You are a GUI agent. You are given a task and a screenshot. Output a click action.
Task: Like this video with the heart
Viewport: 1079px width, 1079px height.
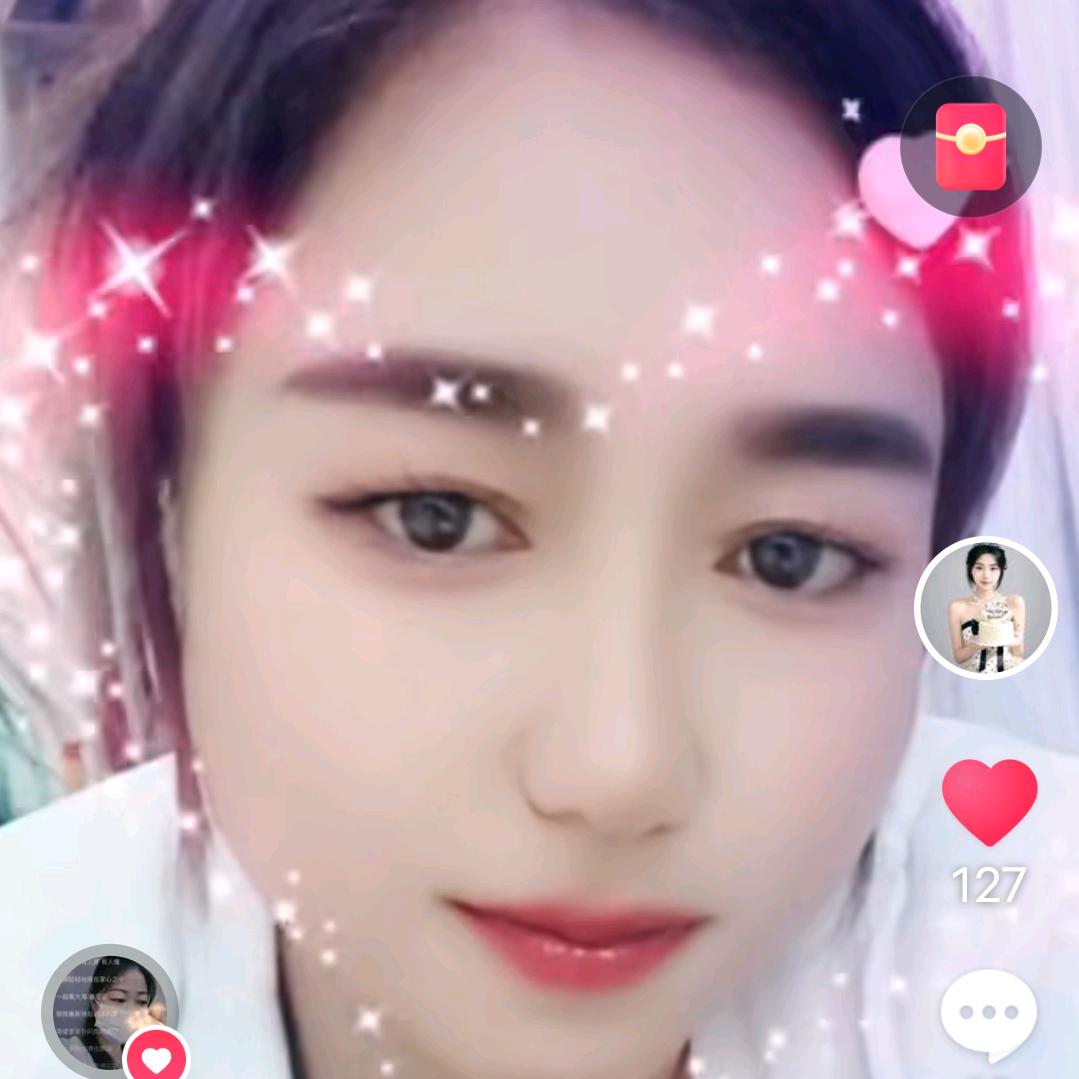[x=989, y=802]
